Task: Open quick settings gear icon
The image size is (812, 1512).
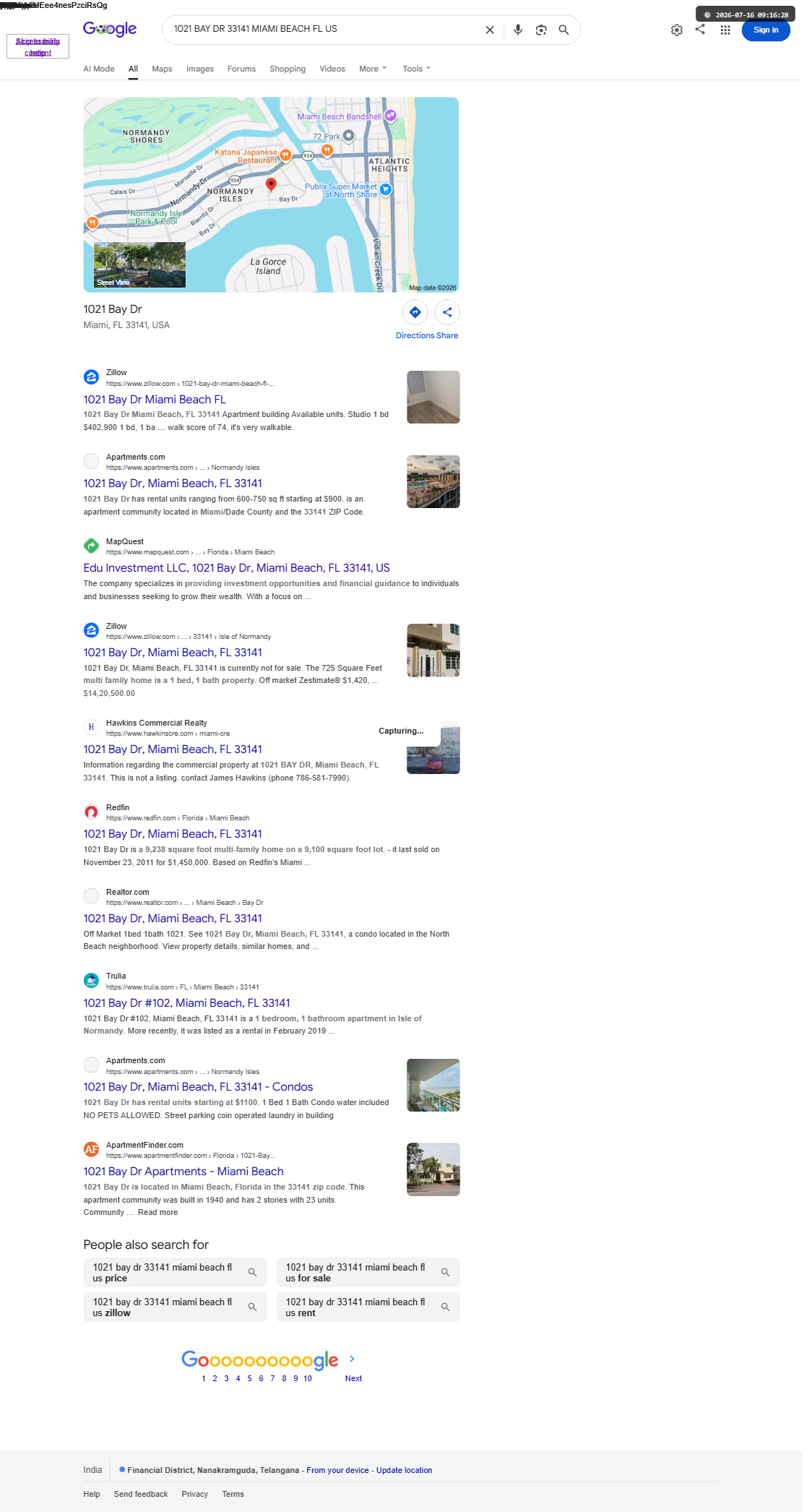Action: click(x=677, y=30)
